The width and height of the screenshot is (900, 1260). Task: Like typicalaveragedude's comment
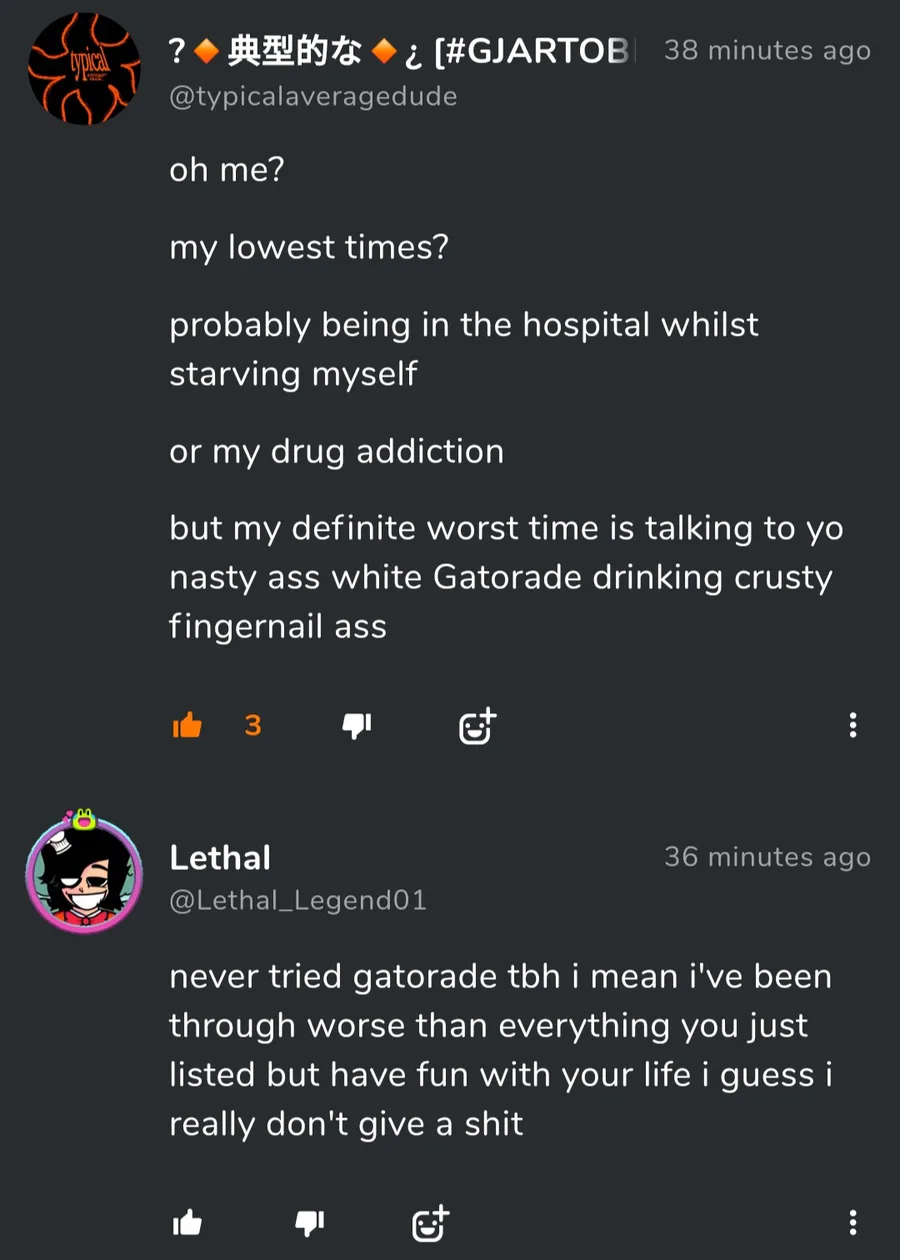pyautogui.click(x=187, y=726)
